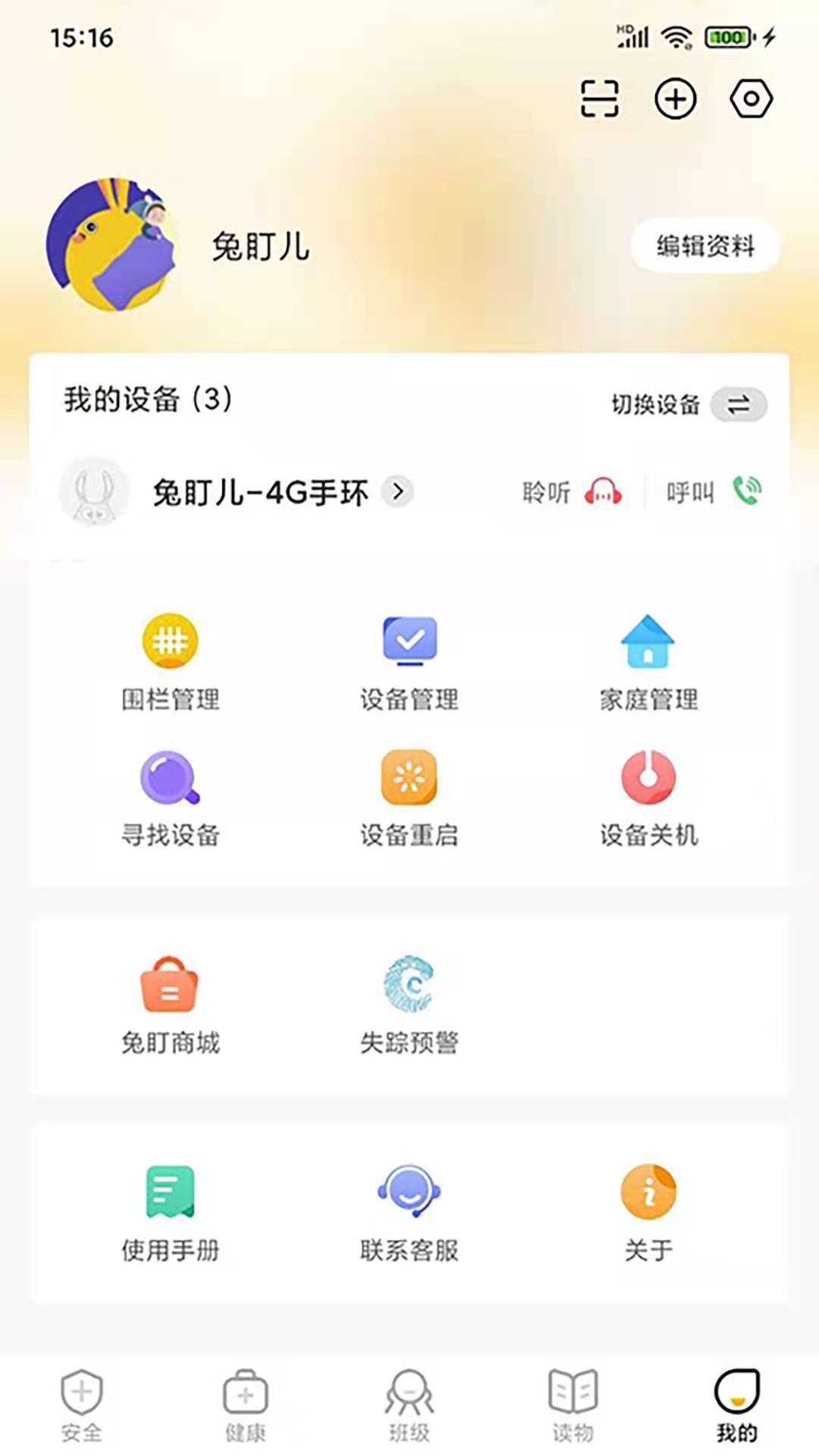819x1456 pixels.
Task: Tap the scan icon at top
Action: [598, 99]
